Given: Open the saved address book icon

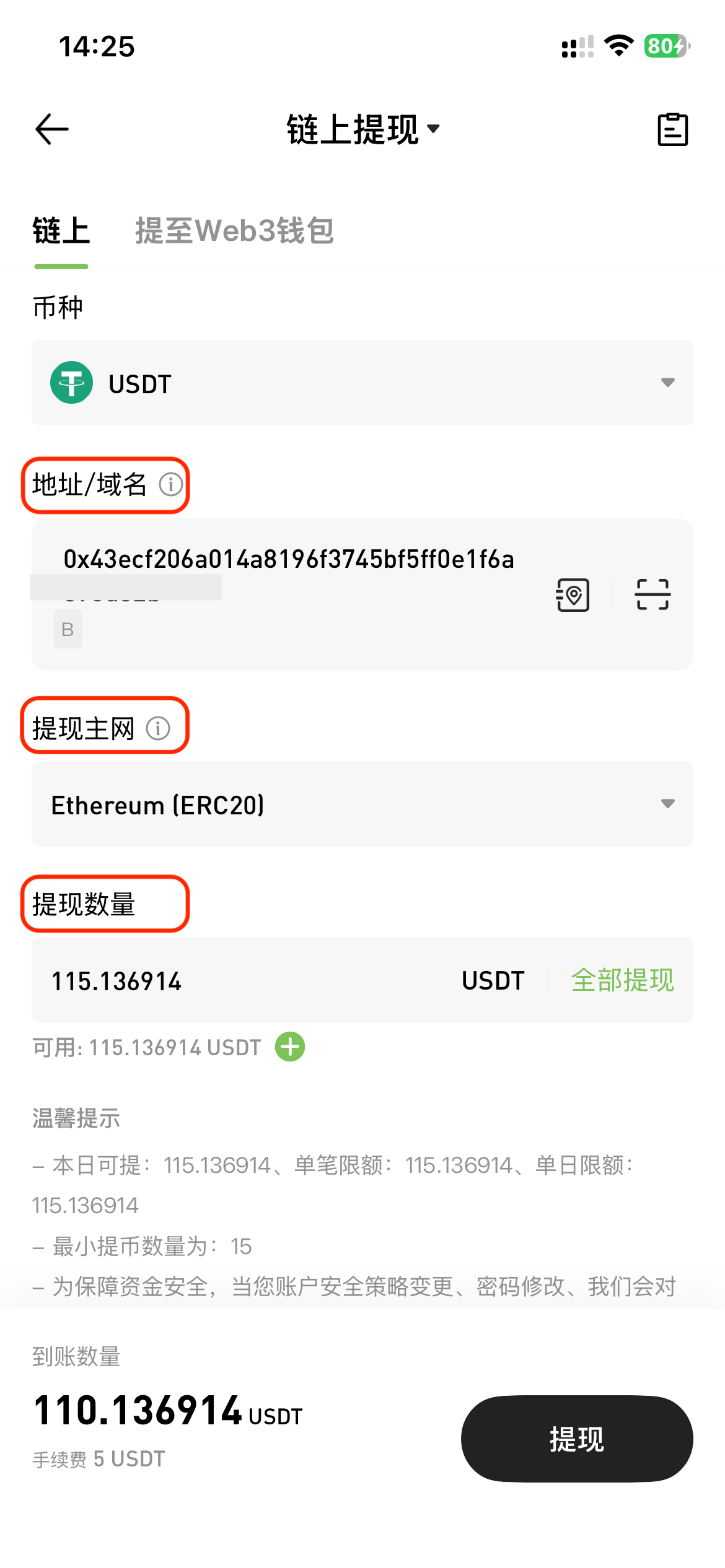Looking at the screenshot, I should [x=573, y=595].
